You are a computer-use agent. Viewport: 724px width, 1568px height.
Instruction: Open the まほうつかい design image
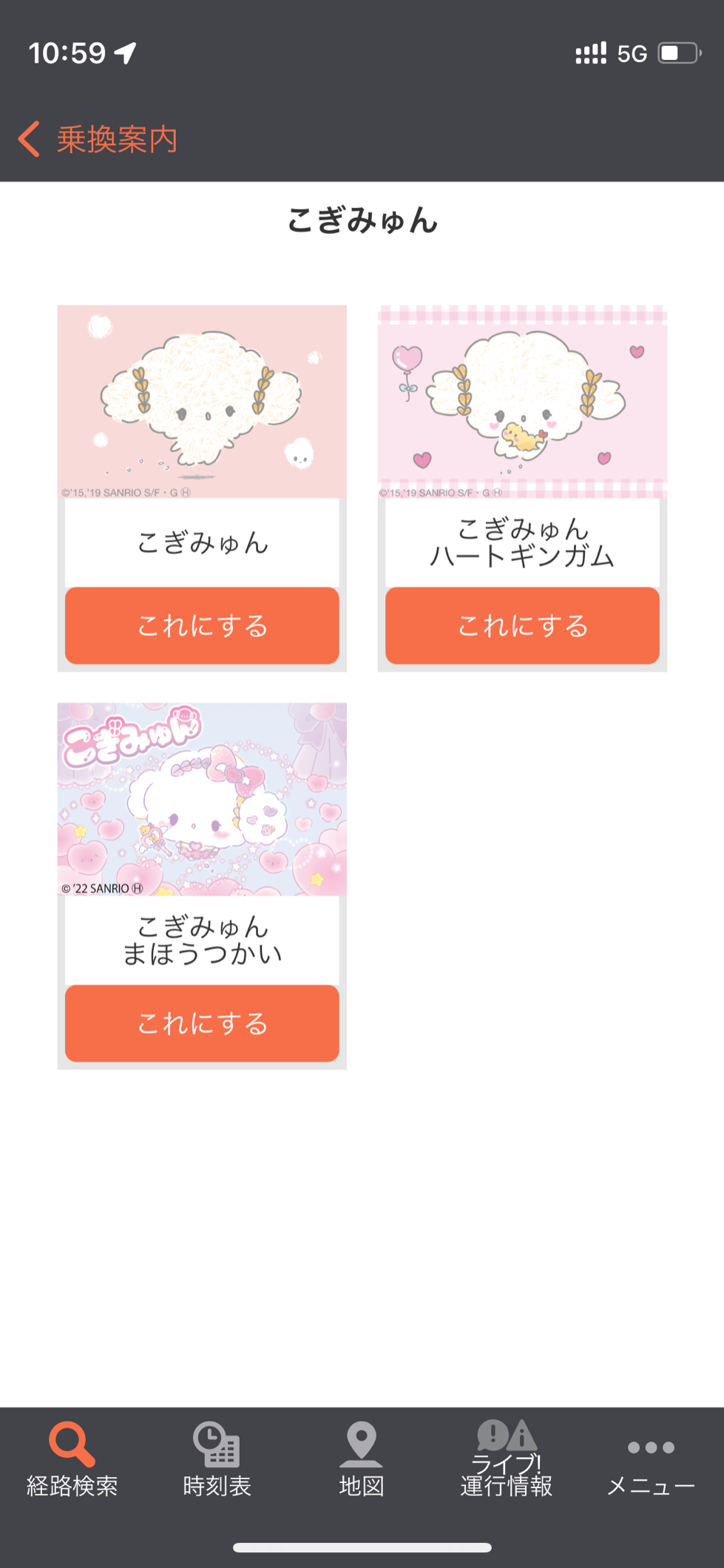pos(202,799)
